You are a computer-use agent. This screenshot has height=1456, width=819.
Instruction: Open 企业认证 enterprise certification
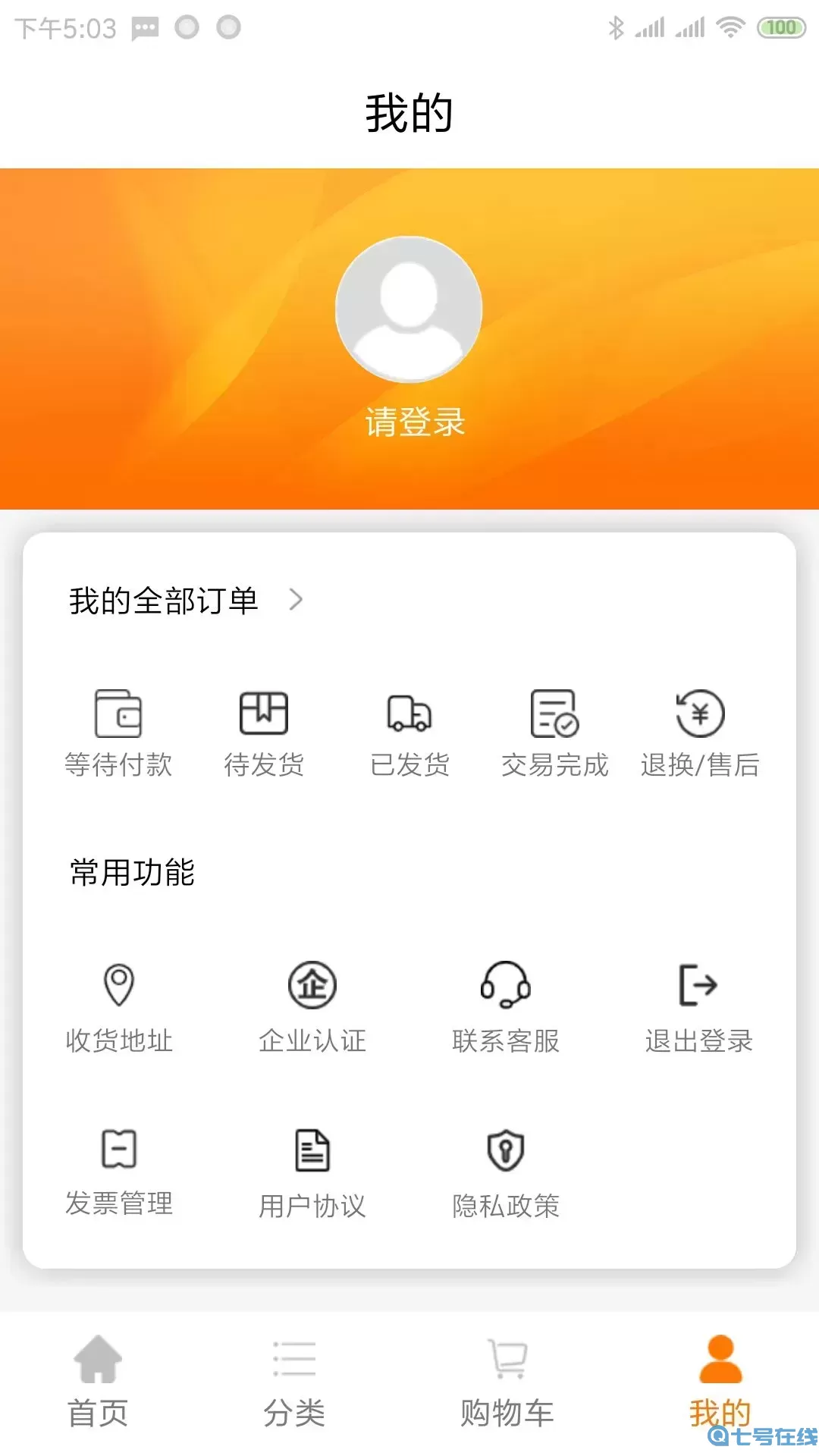click(x=312, y=1005)
